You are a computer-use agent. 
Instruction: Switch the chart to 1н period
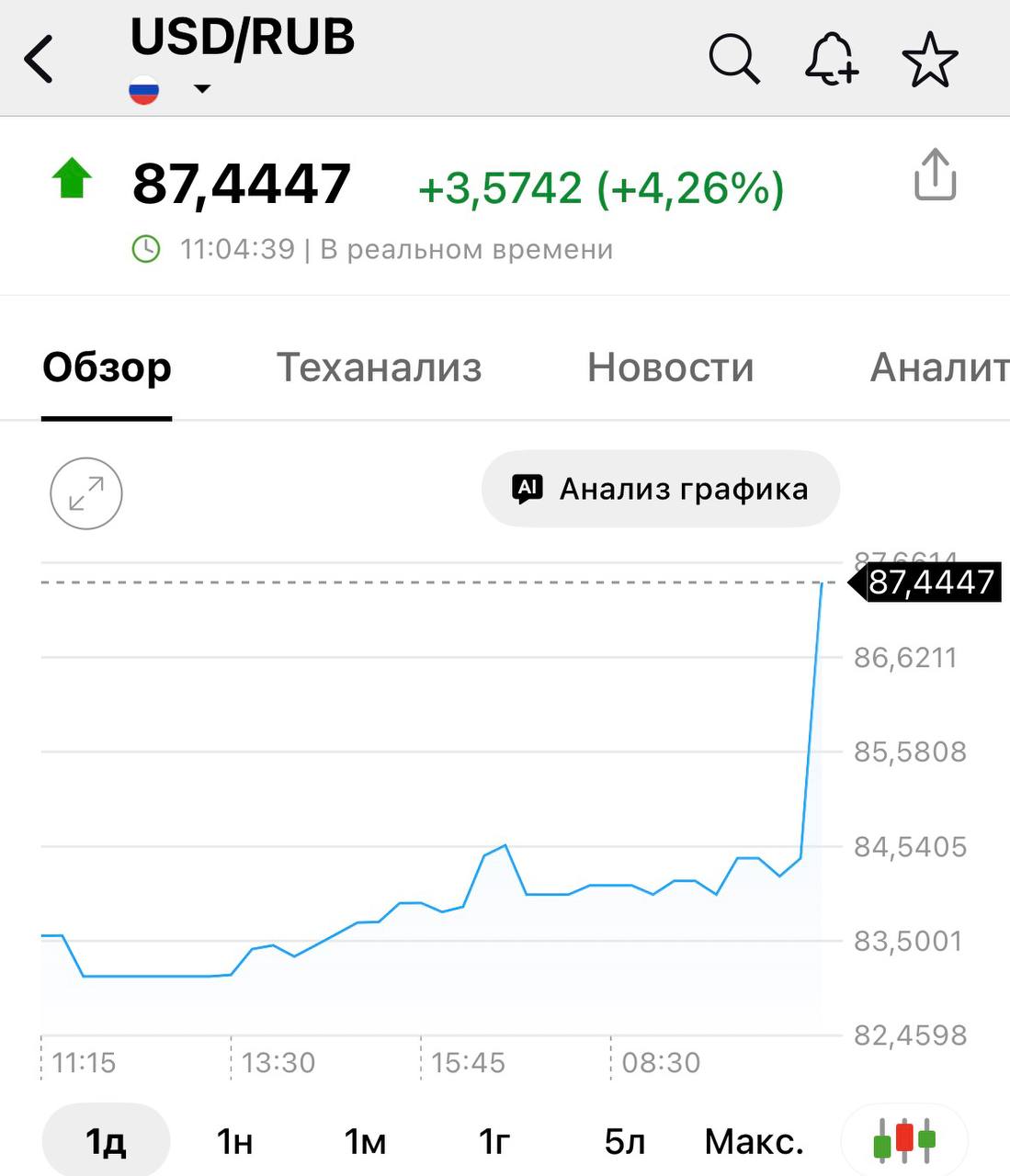(234, 1141)
